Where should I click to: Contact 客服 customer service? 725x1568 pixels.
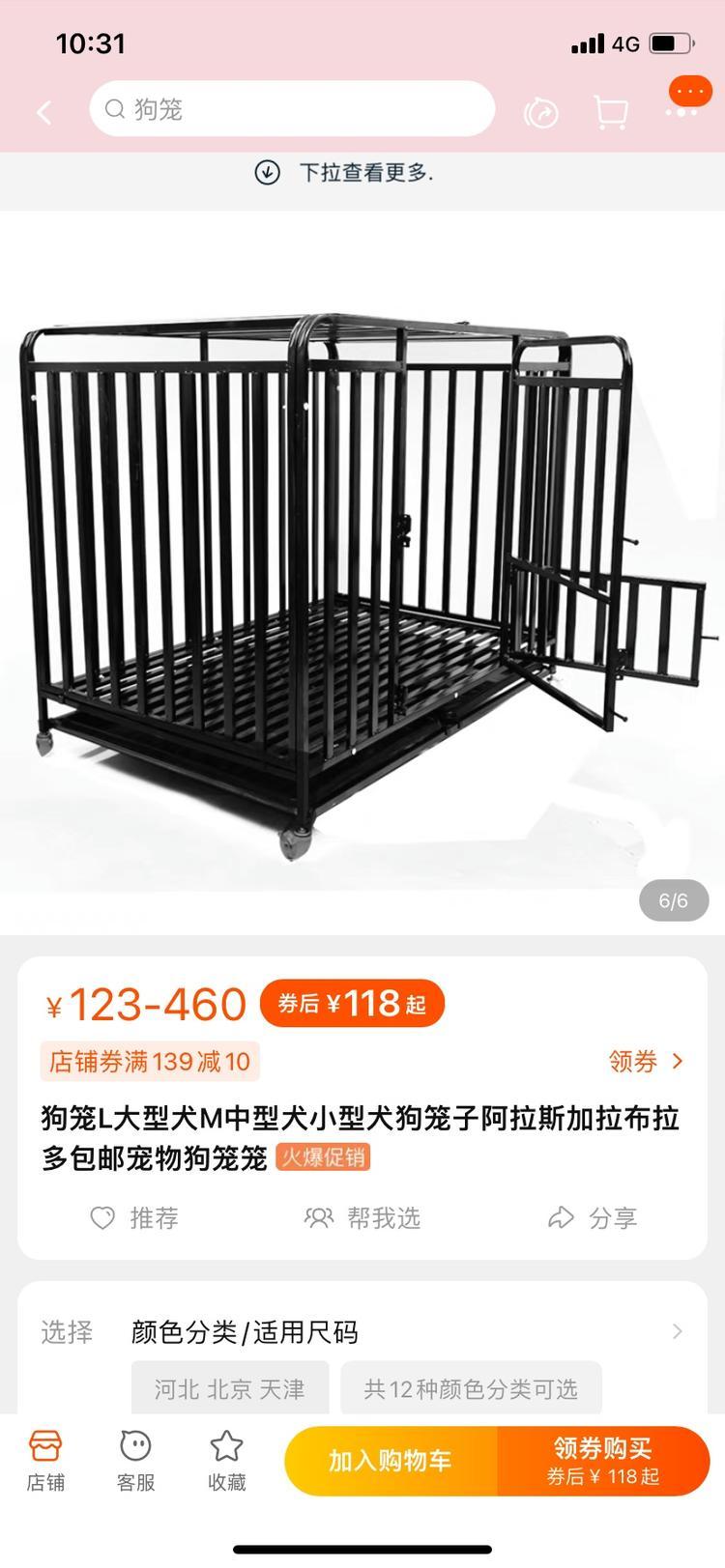[x=135, y=1460]
